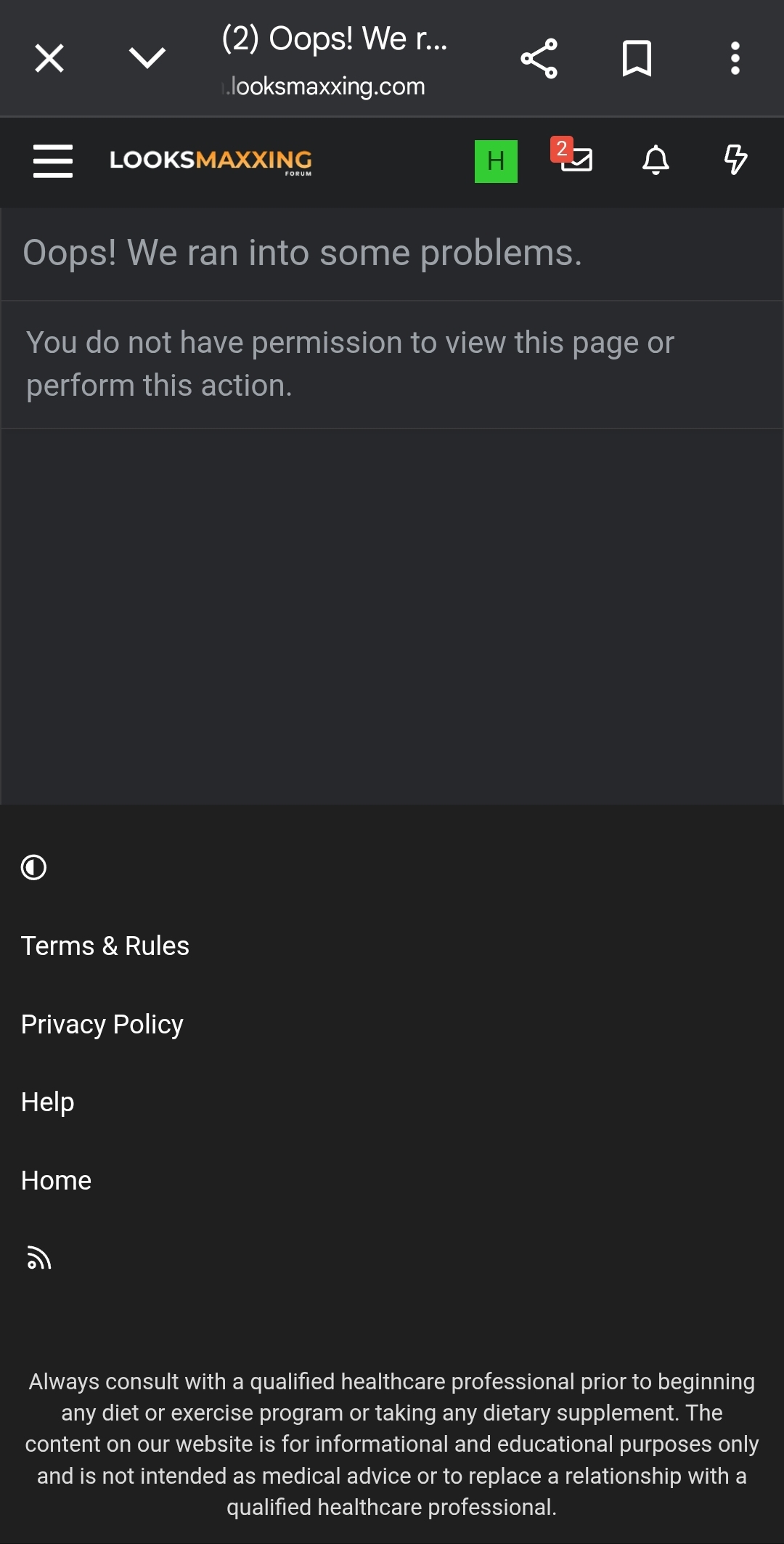Bookmark this page
The width and height of the screenshot is (784, 1544).
(x=637, y=58)
